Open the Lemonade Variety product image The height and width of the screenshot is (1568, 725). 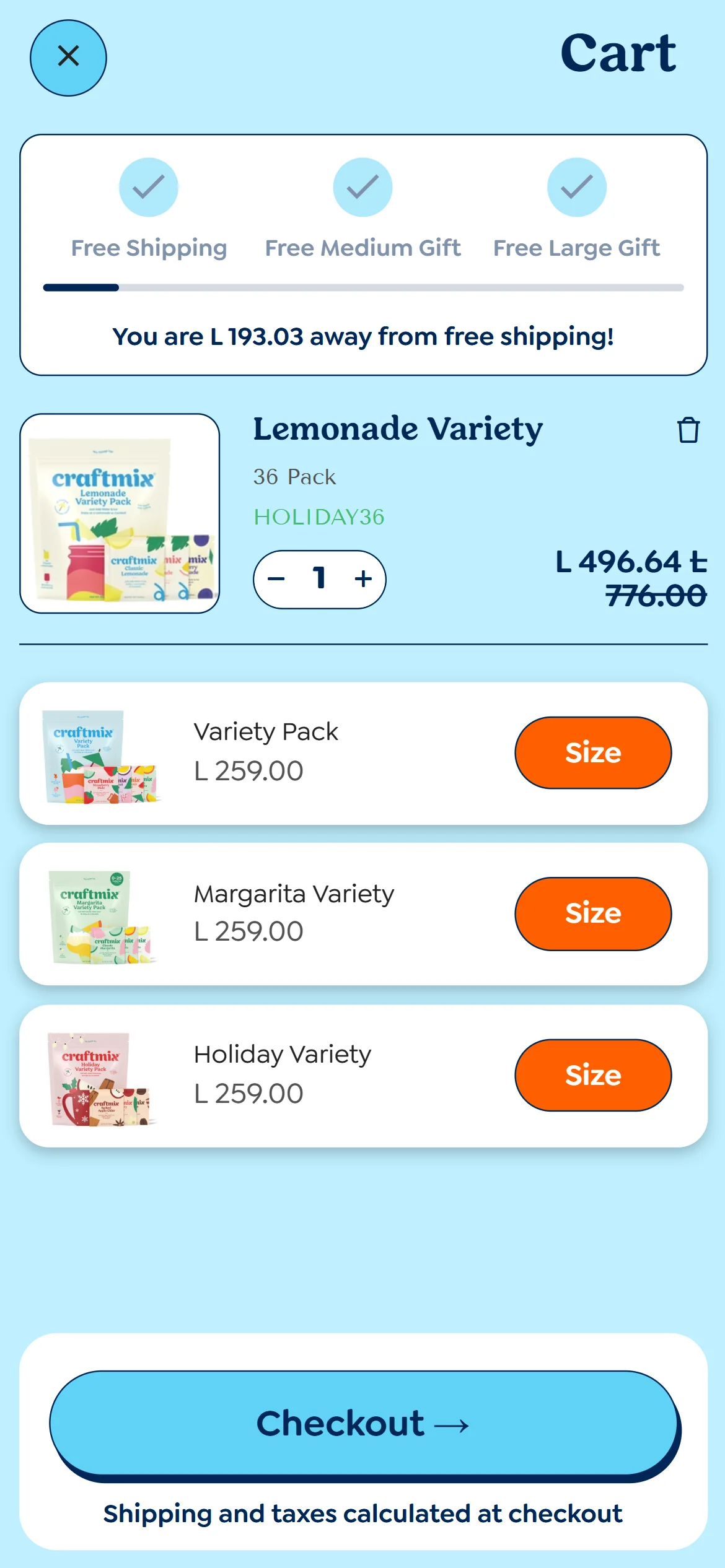[x=120, y=513]
